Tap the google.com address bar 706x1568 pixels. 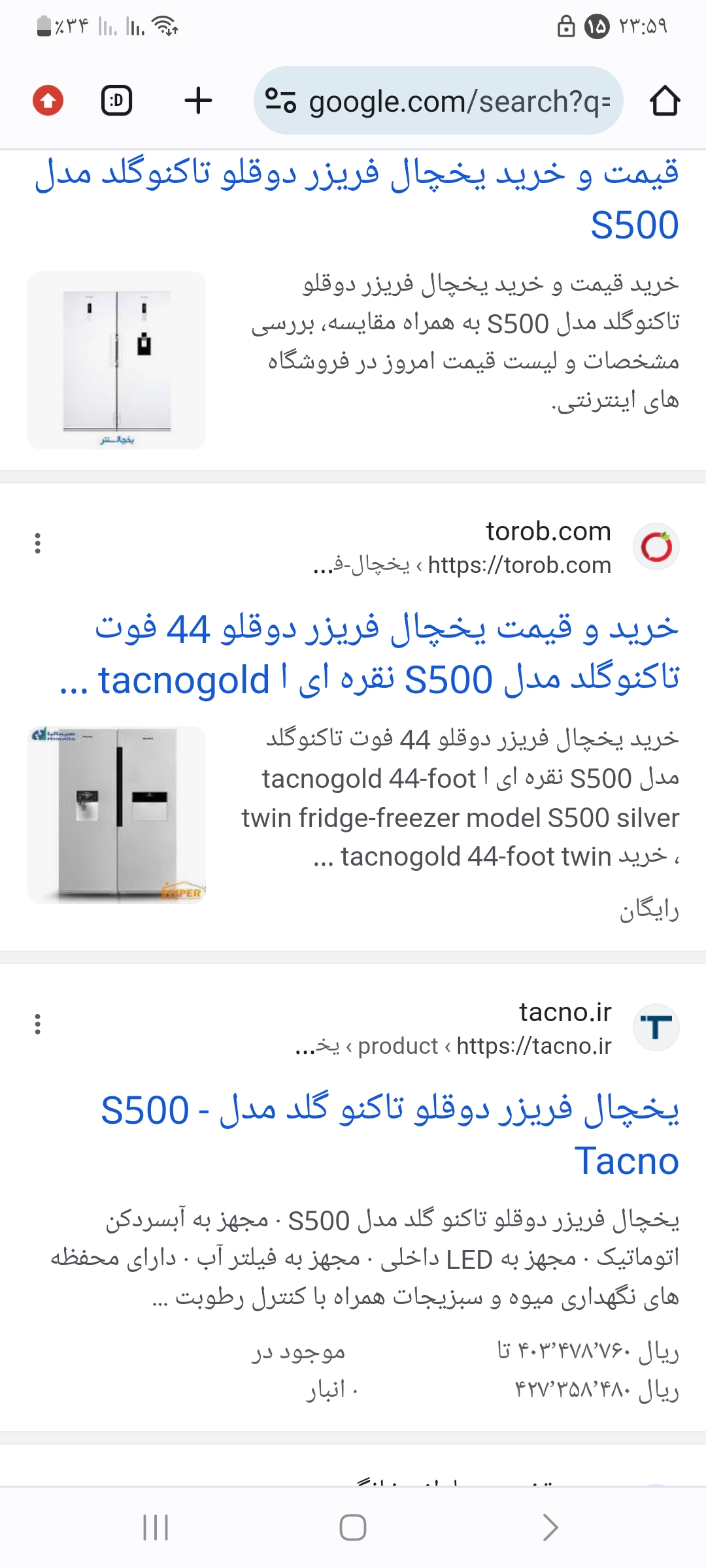click(x=438, y=101)
